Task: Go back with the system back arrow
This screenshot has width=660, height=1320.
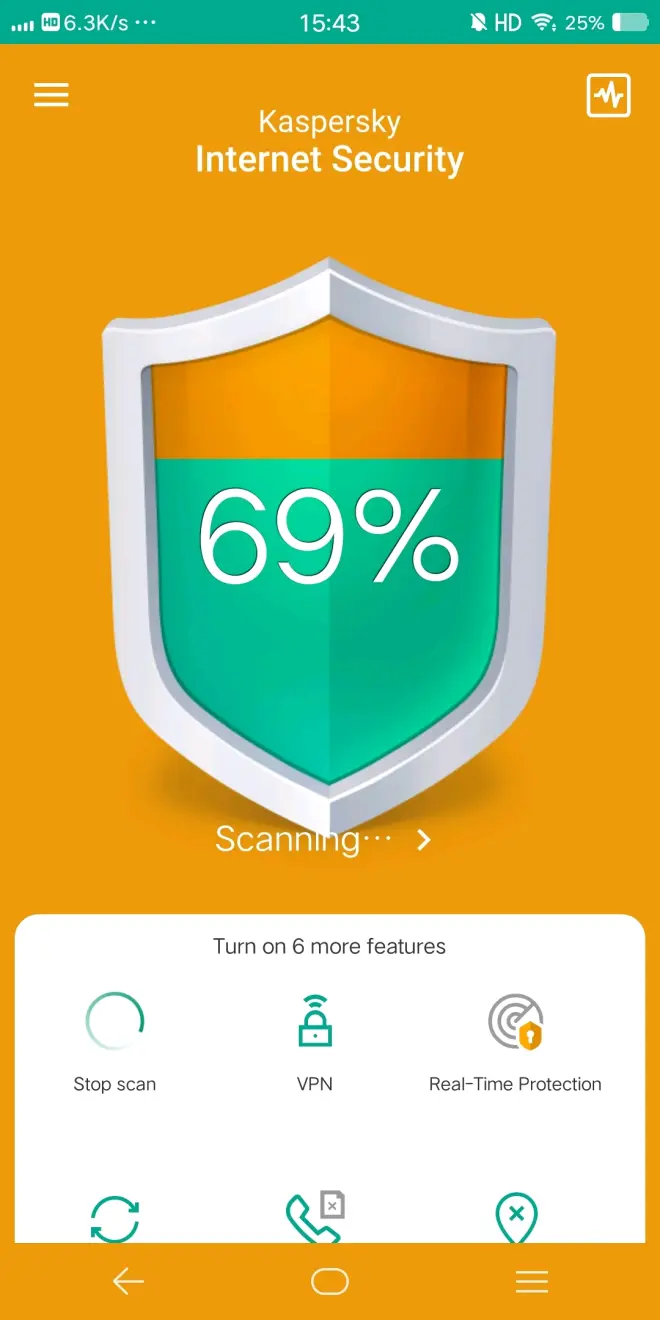Action: (128, 1281)
